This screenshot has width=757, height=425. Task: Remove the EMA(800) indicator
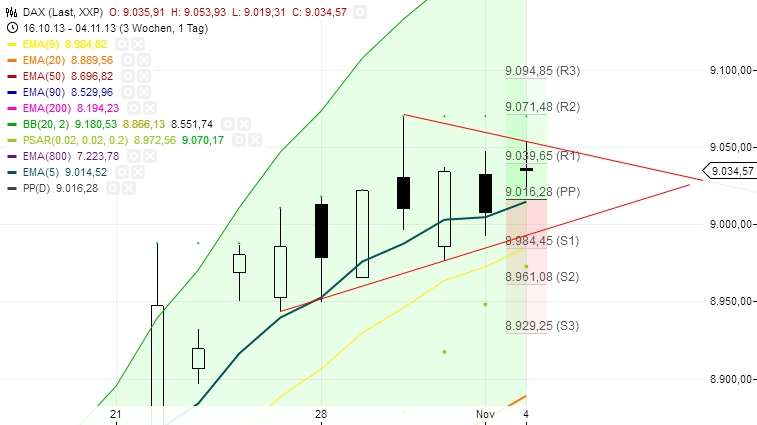pyautogui.click(x=150, y=156)
